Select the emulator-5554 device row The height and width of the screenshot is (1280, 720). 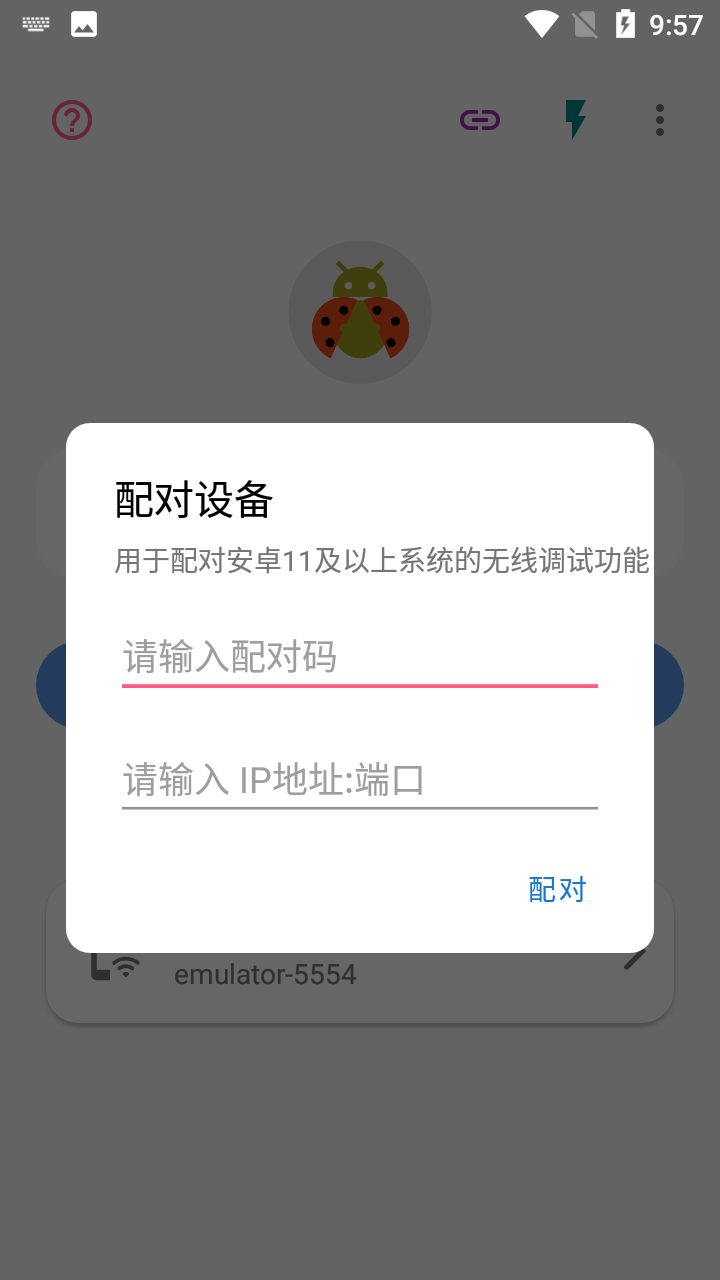pos(360,973)
